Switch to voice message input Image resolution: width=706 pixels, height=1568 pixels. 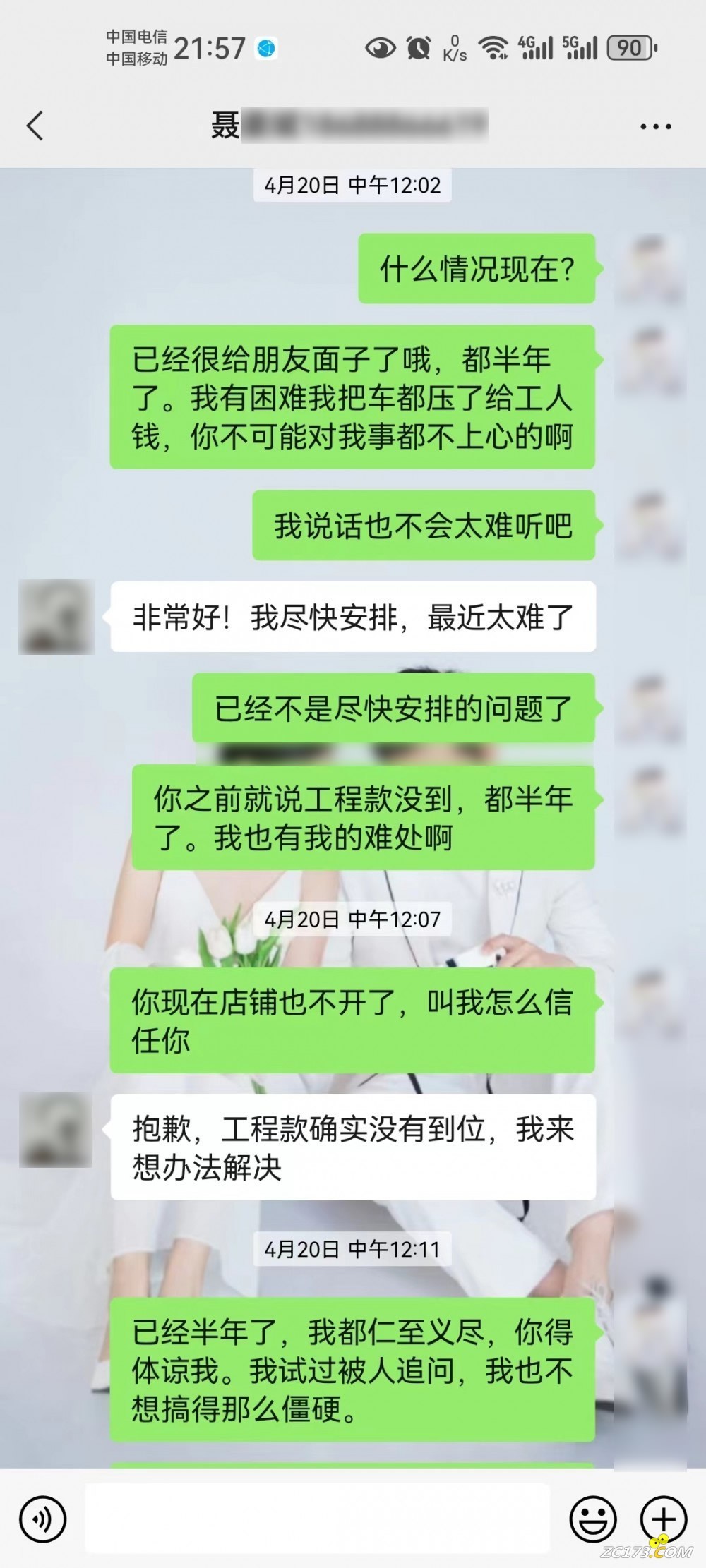pos(42,1518)
